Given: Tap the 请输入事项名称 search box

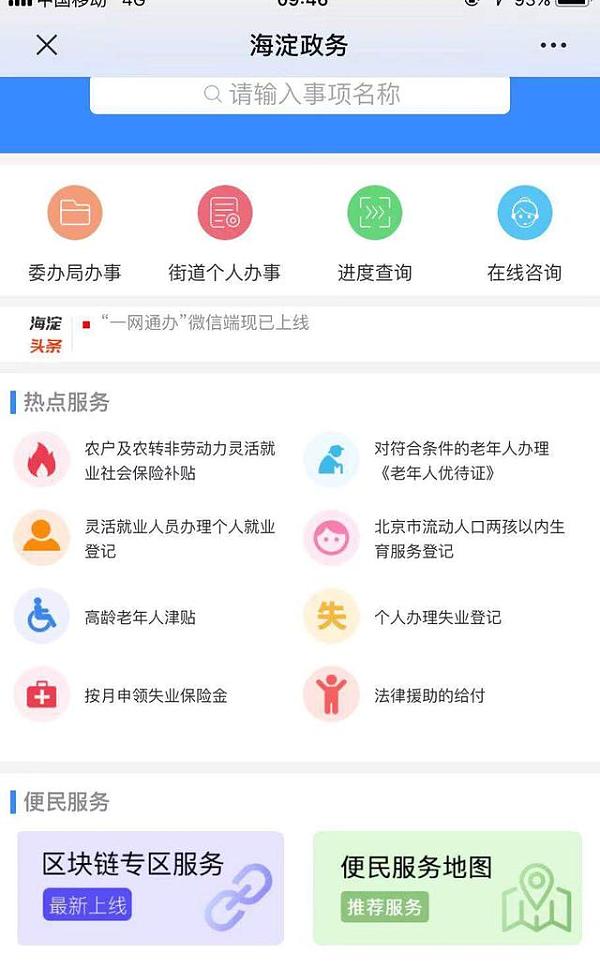Looking at the screenshot, I should [300, 95].
